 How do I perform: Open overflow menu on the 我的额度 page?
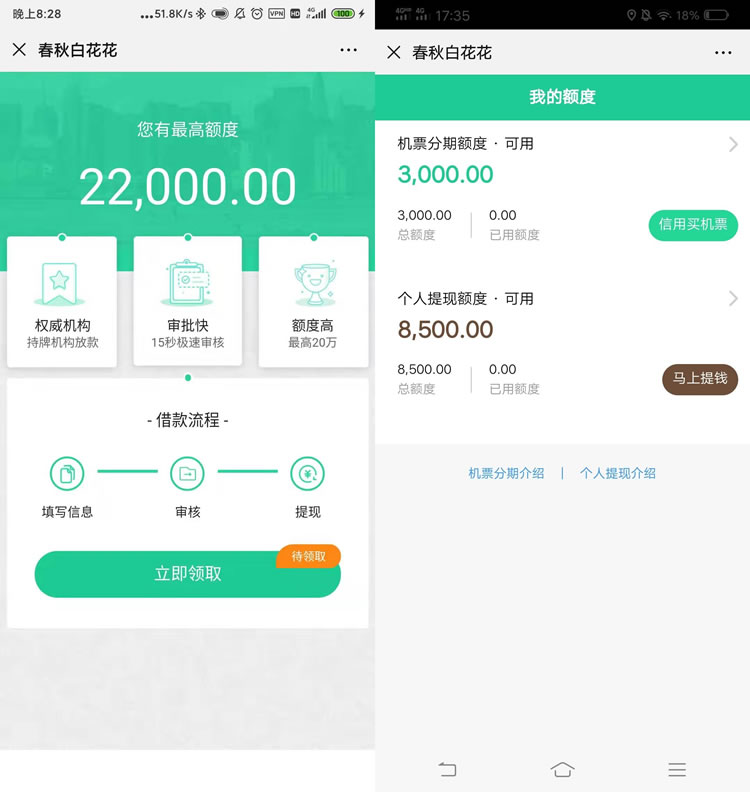tap(723, 52)
